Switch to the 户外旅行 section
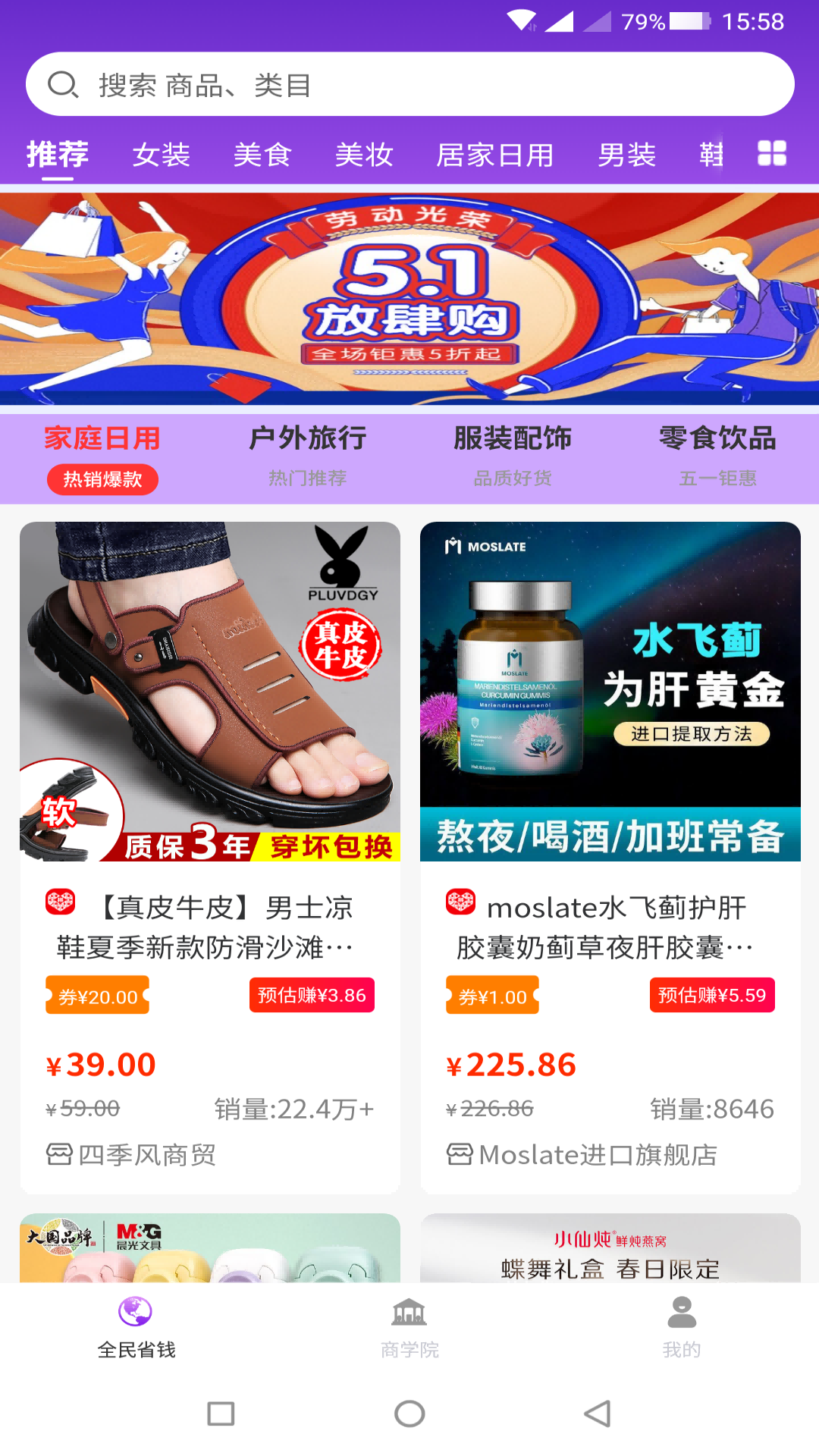Viewport: 819px width, 1456px height. coord(307,457)
